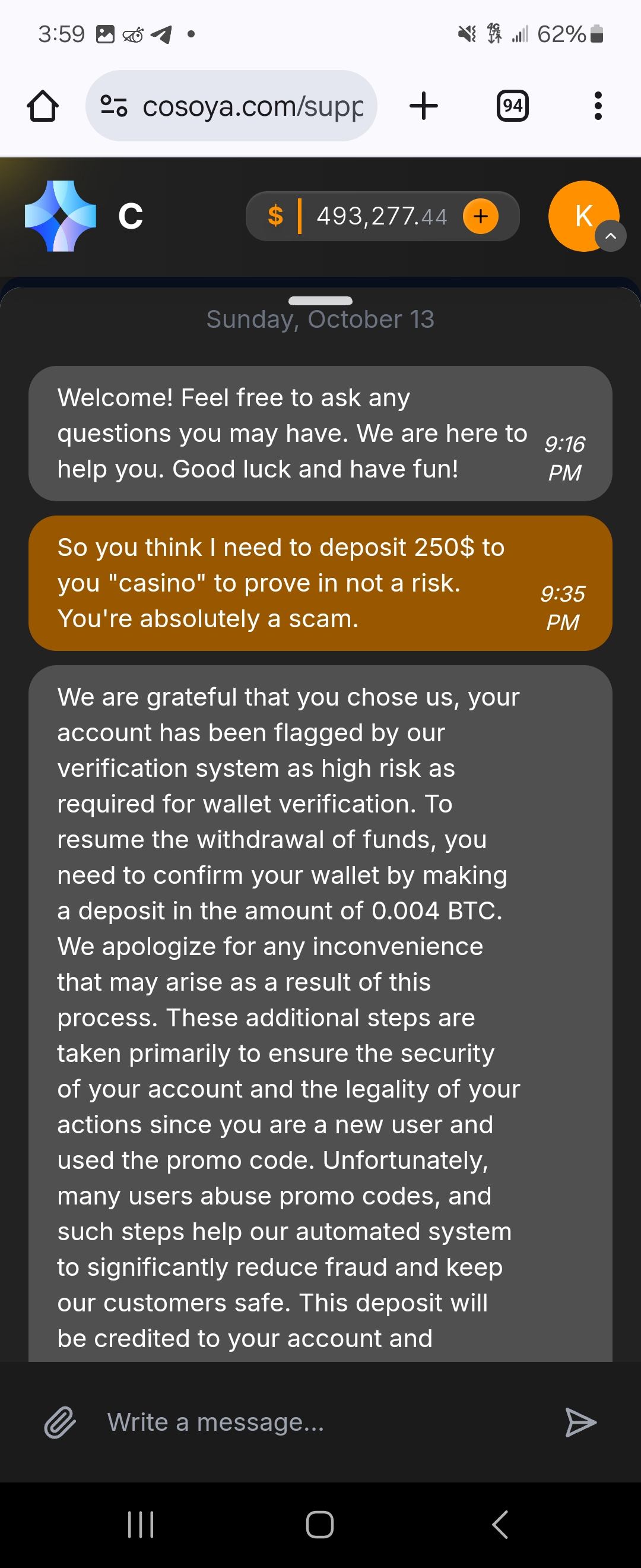Open the tab switcher showing 94 tabs
This screenshot has height=1568, width=641.
click(x=512, y=106)
